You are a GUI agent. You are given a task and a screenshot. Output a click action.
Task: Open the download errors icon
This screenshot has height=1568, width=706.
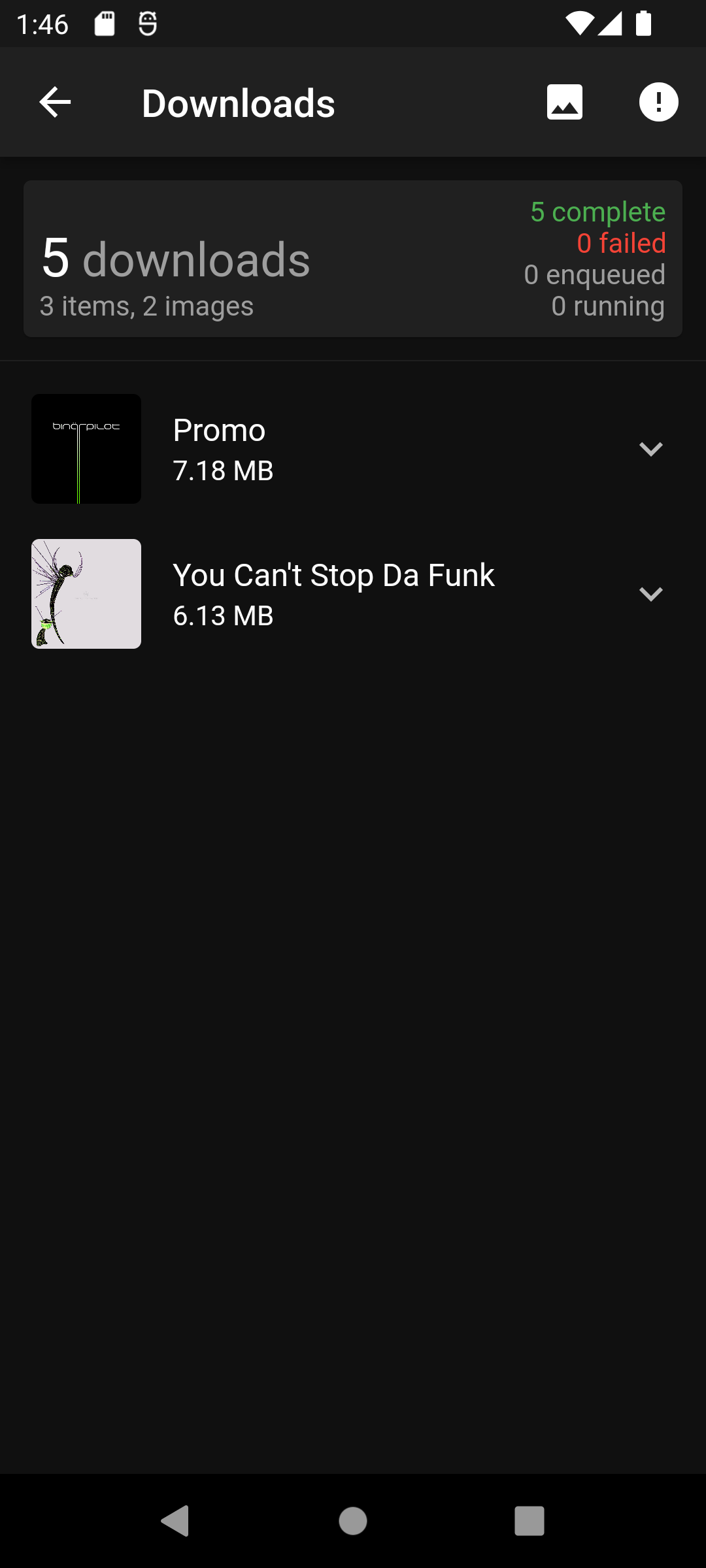[658, 103]
